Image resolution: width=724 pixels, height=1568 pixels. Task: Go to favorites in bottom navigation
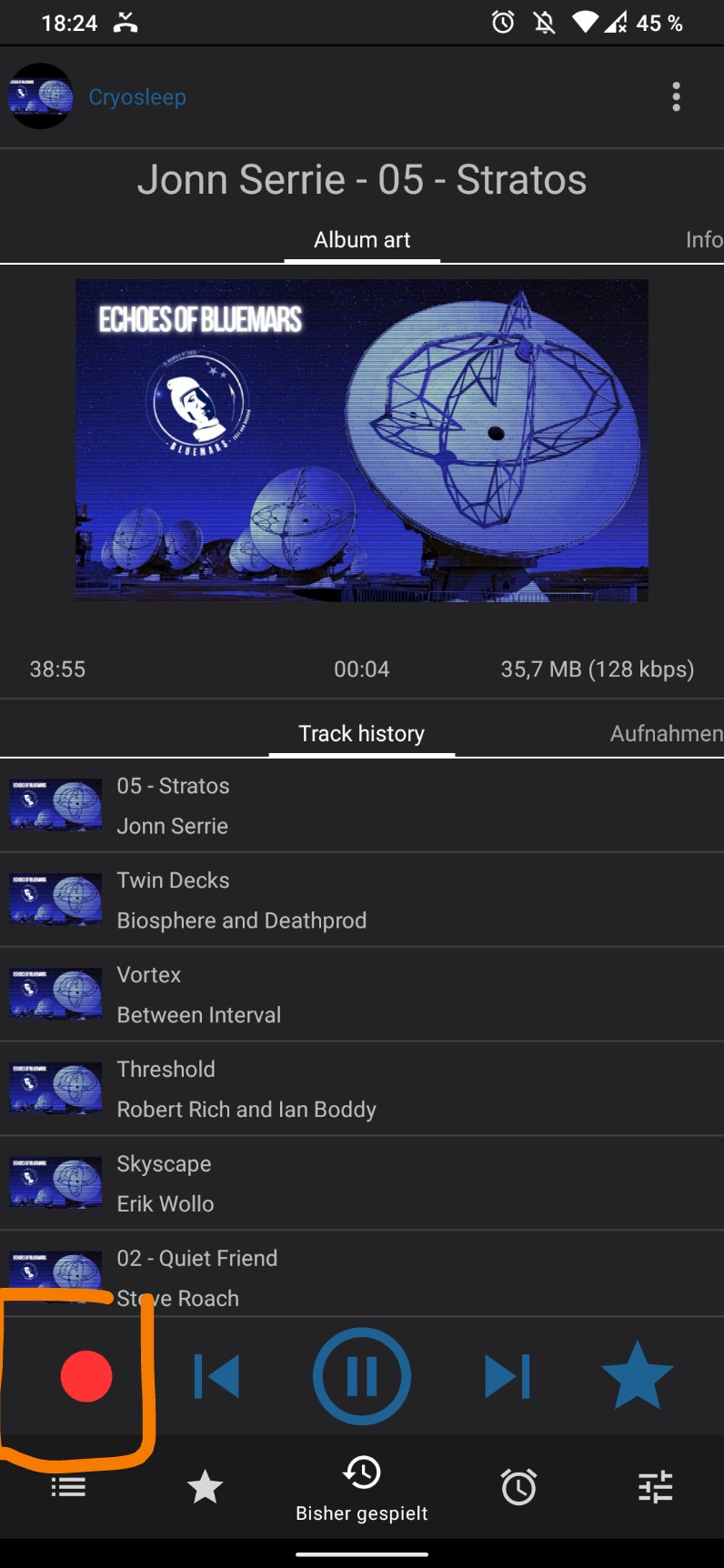coord(205,1487)
